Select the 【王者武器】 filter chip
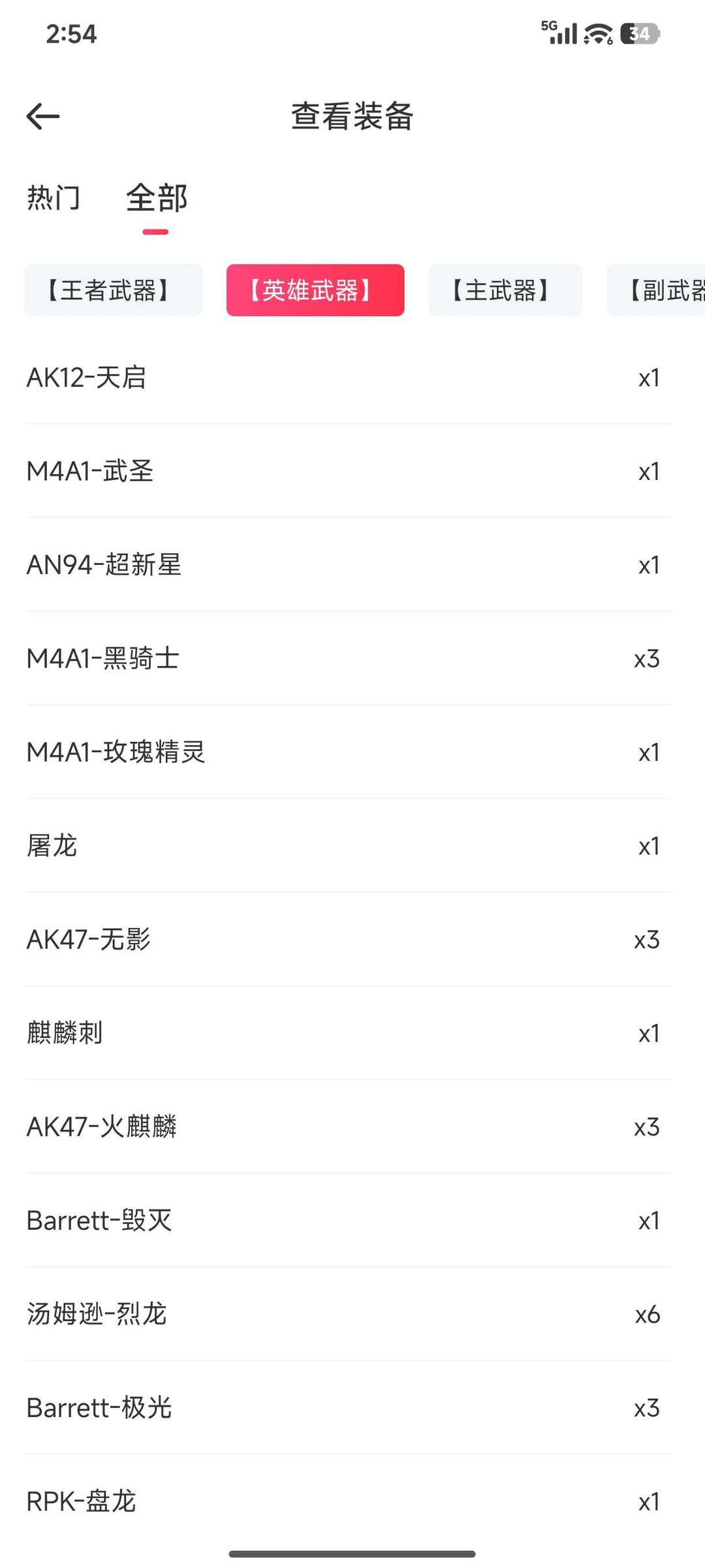The height and width of the screenshot is (1568, 705). coord(112,291)
